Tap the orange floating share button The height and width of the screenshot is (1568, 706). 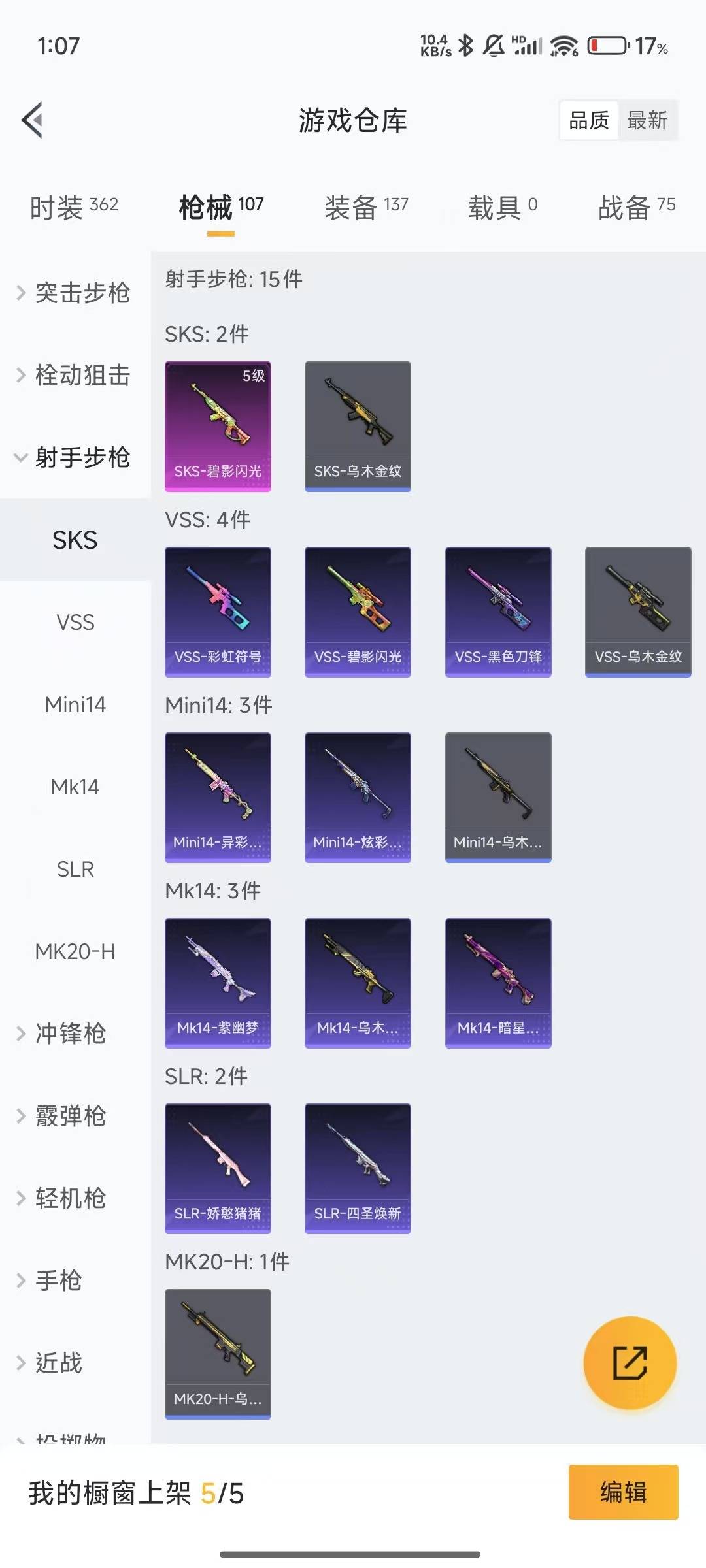tap(630, 1363)
